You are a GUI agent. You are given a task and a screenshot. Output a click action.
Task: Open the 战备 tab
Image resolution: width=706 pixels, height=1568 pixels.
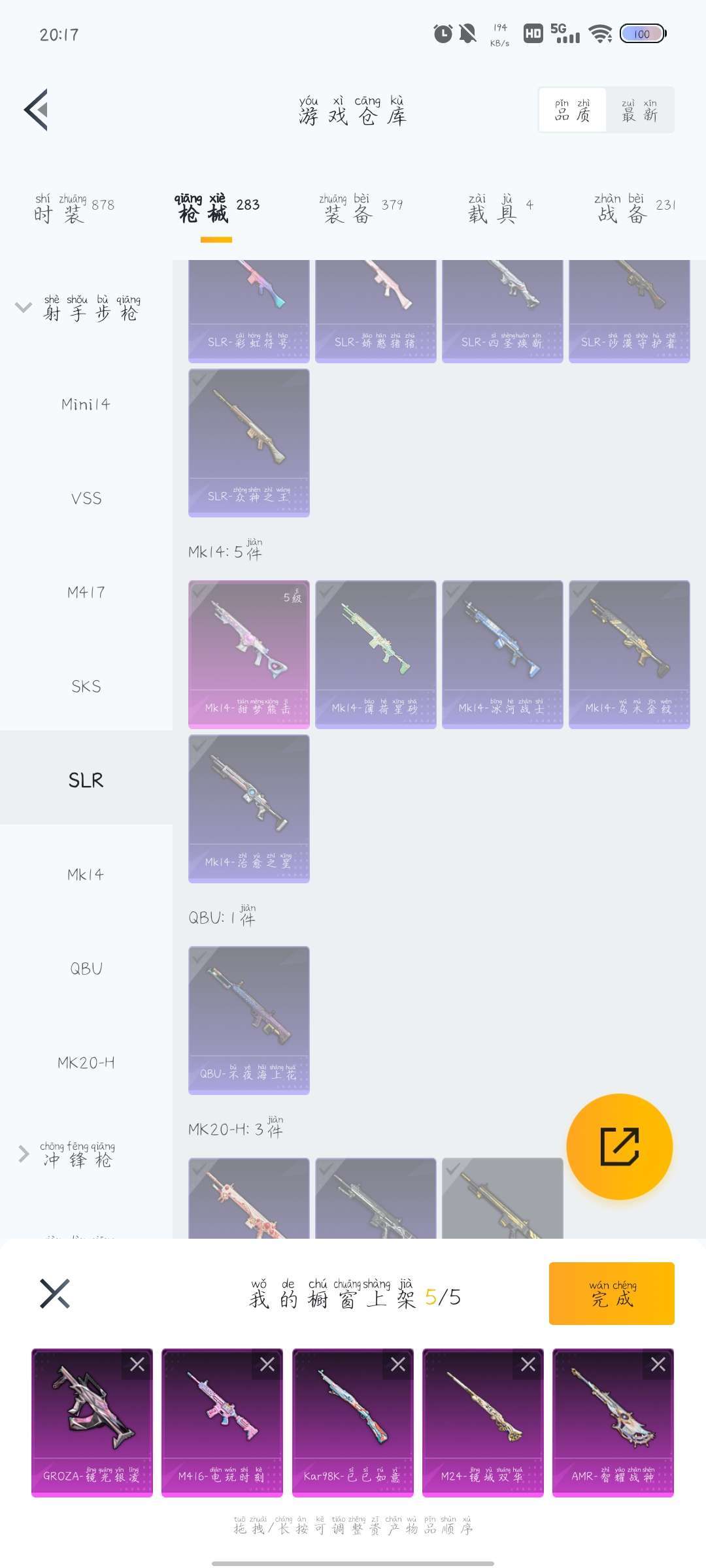[635, 208]
